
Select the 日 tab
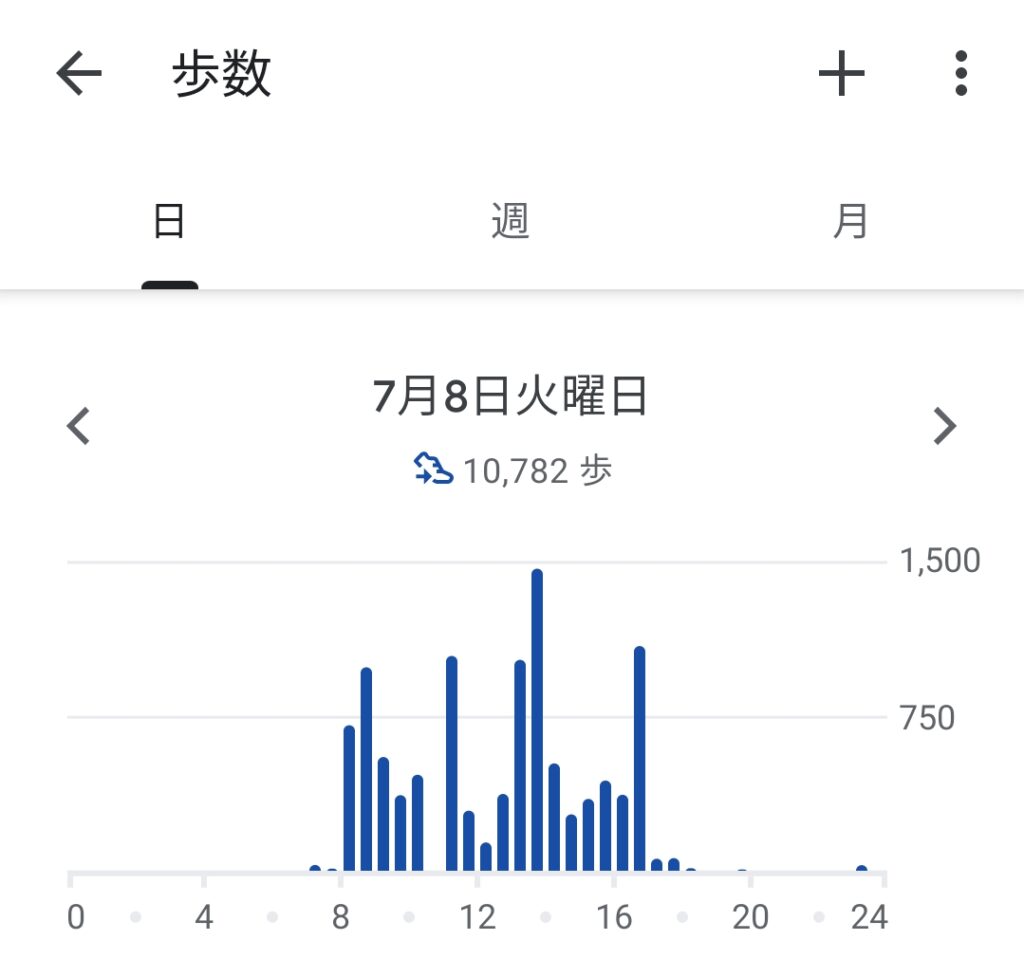click(169, 221)
